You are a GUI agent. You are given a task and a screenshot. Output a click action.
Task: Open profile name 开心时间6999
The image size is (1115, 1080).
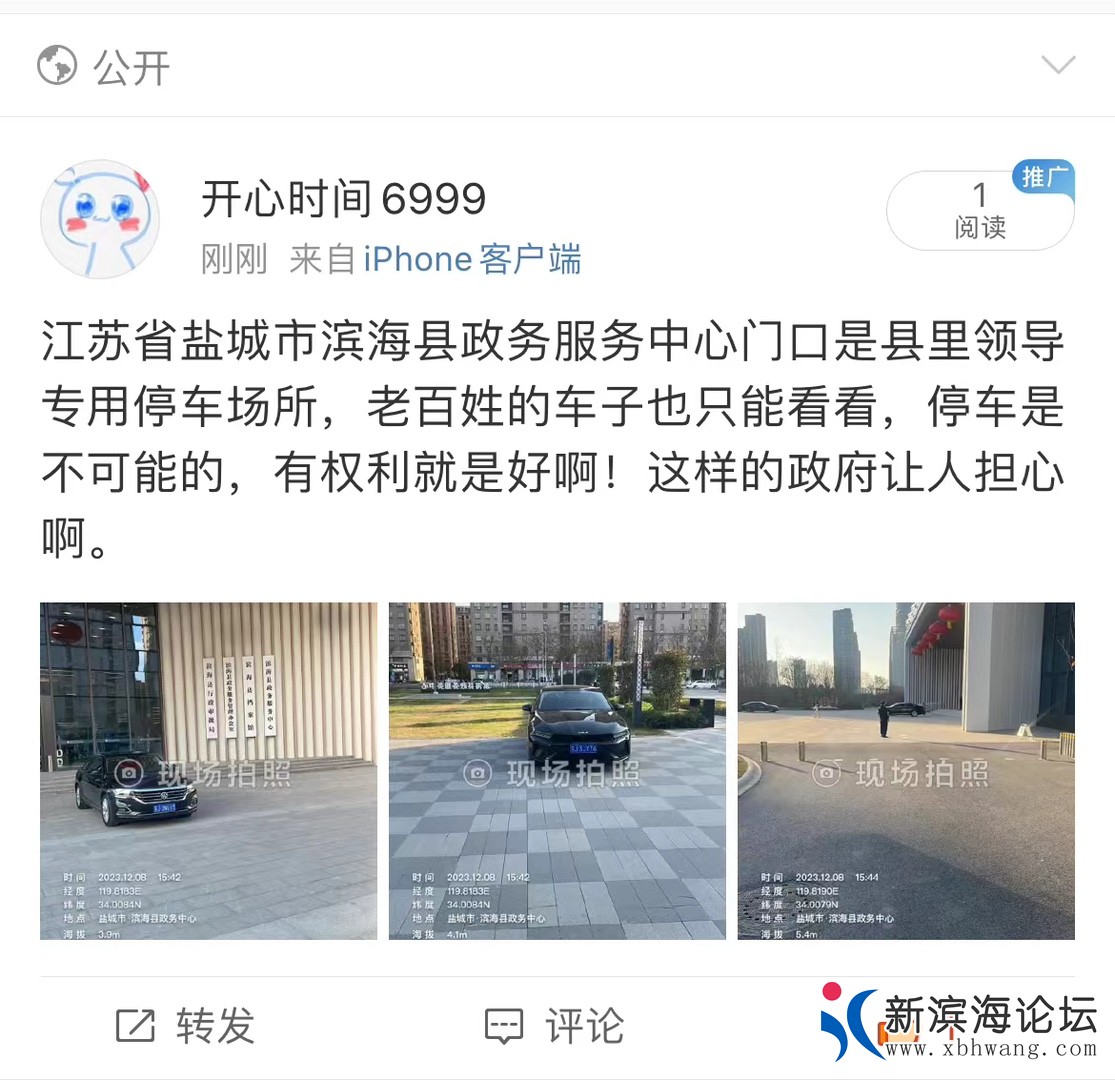point(343,199)
